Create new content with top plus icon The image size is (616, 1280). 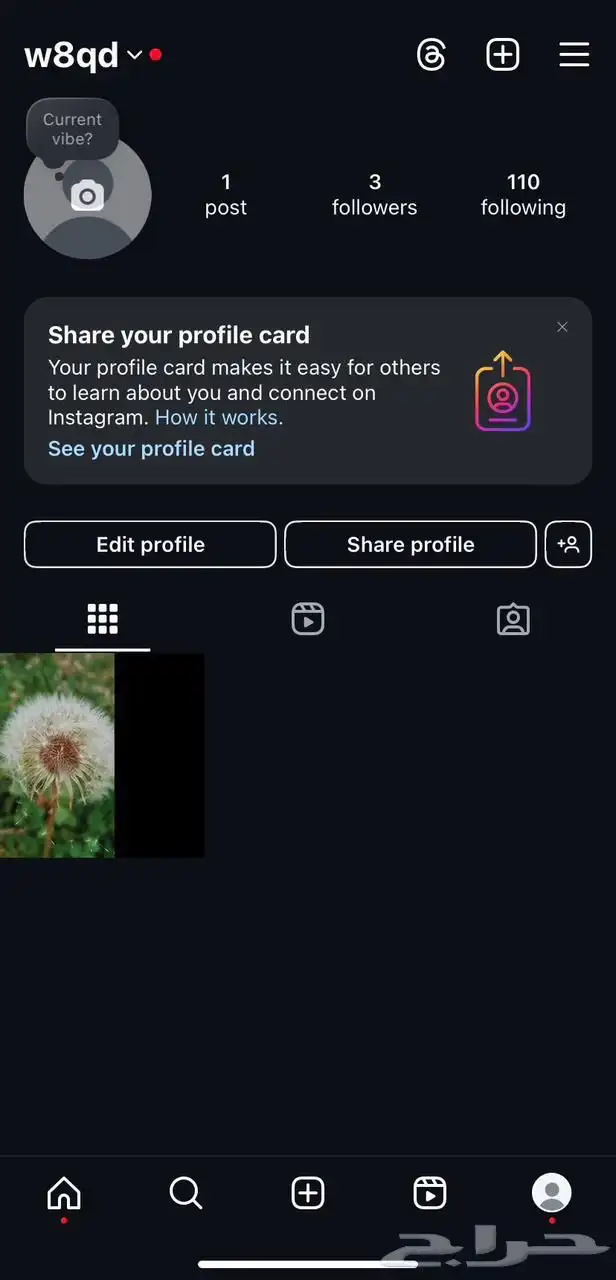coord(503,55)
